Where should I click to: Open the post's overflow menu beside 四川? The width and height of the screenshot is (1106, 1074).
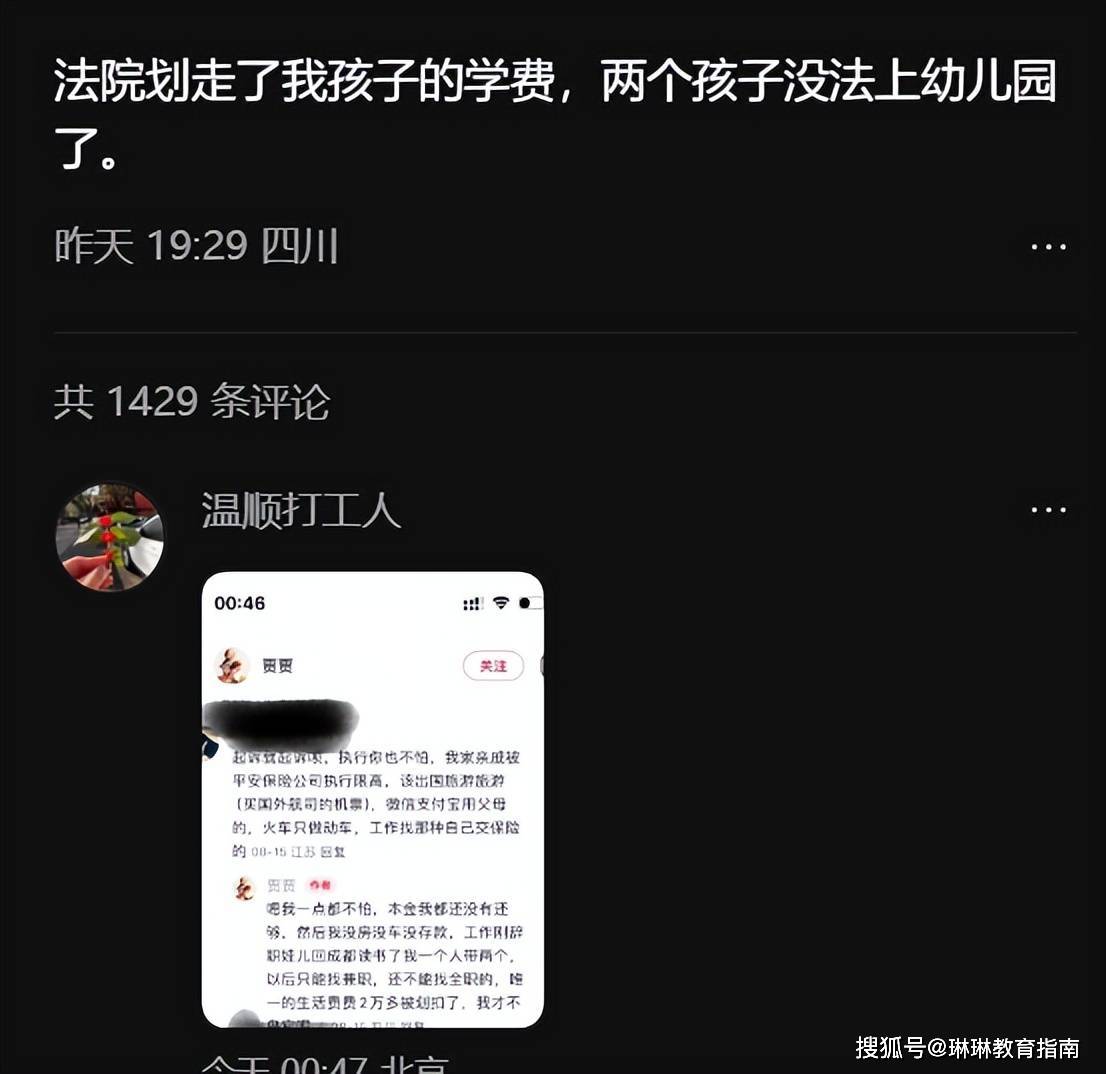[1048, 246]
